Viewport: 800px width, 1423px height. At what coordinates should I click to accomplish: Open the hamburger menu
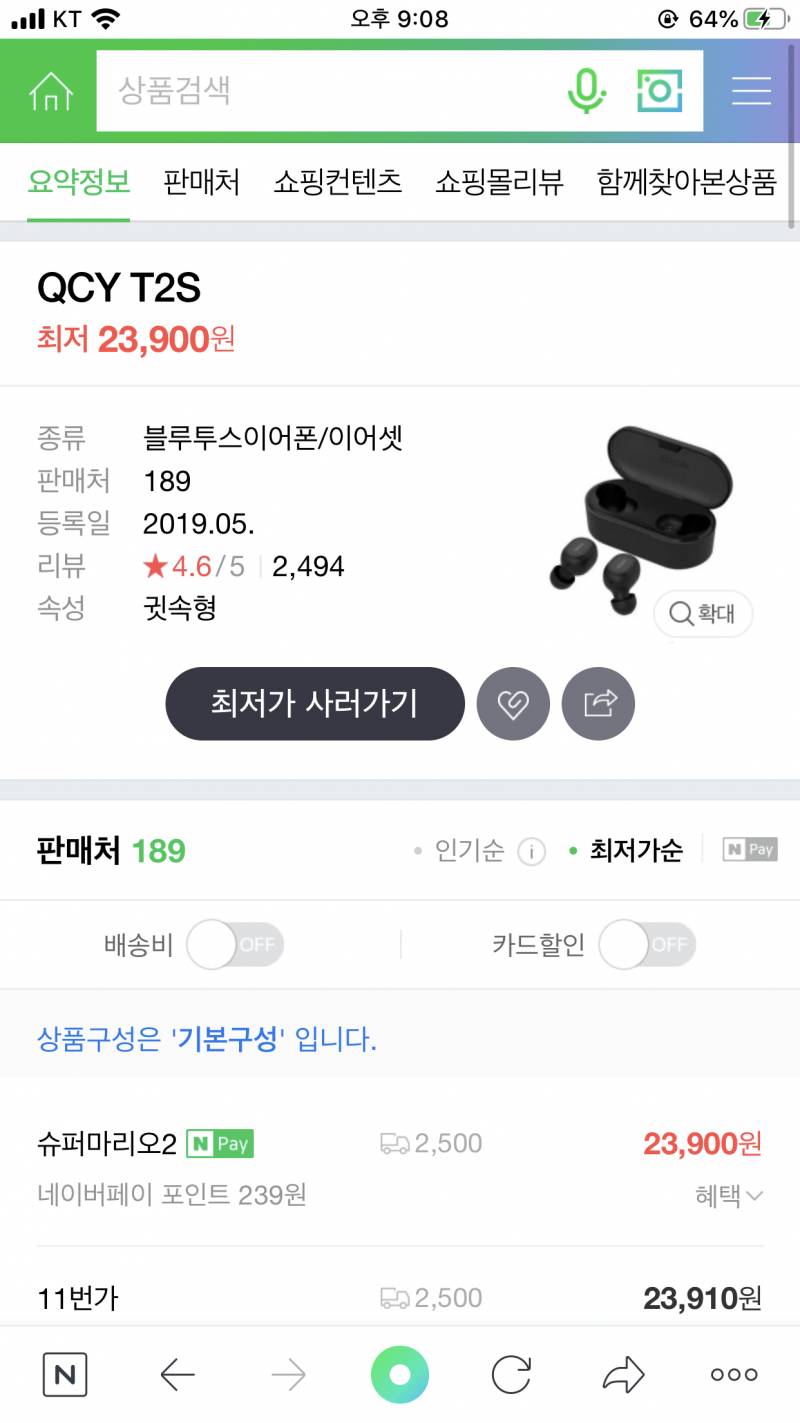coord(751,90)
